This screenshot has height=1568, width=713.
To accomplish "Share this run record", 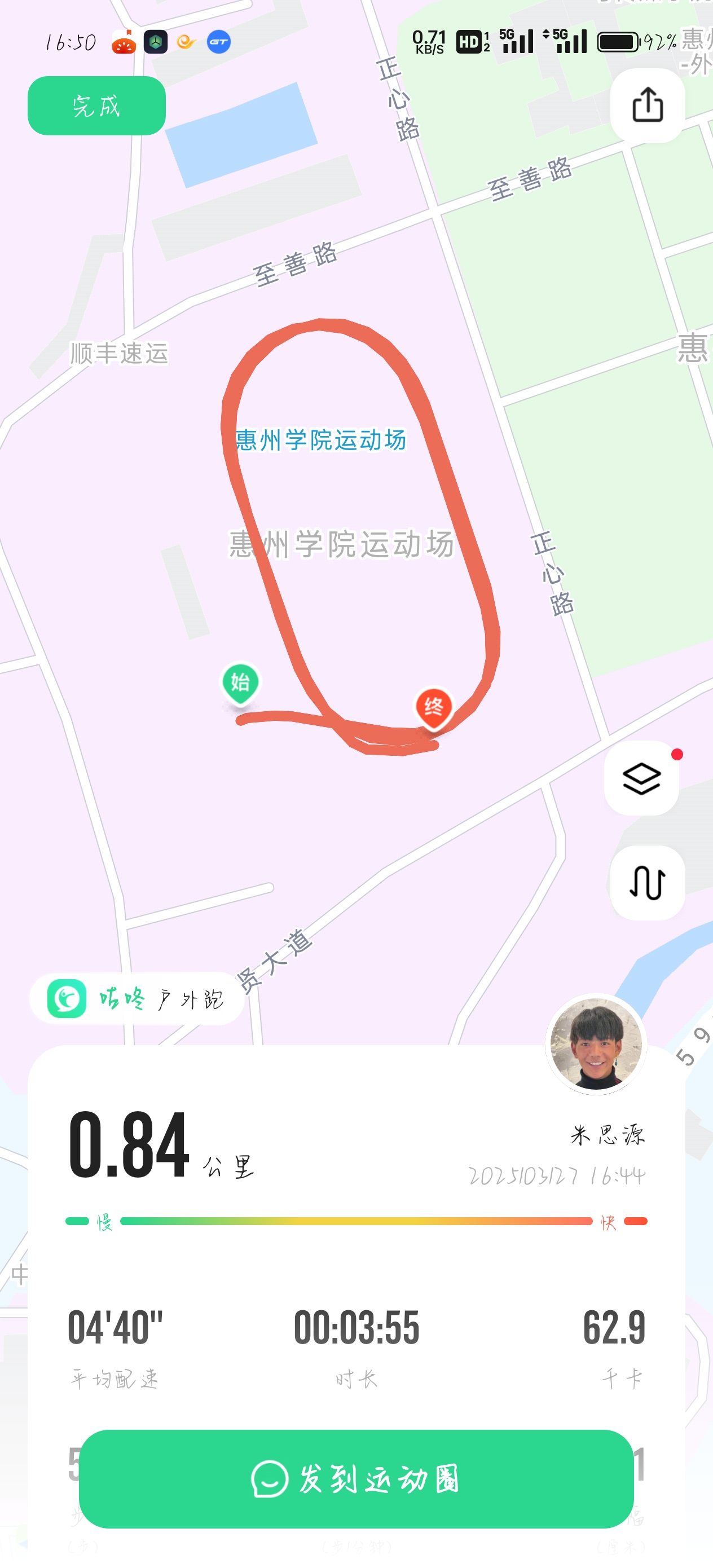I will click(647, 105).
